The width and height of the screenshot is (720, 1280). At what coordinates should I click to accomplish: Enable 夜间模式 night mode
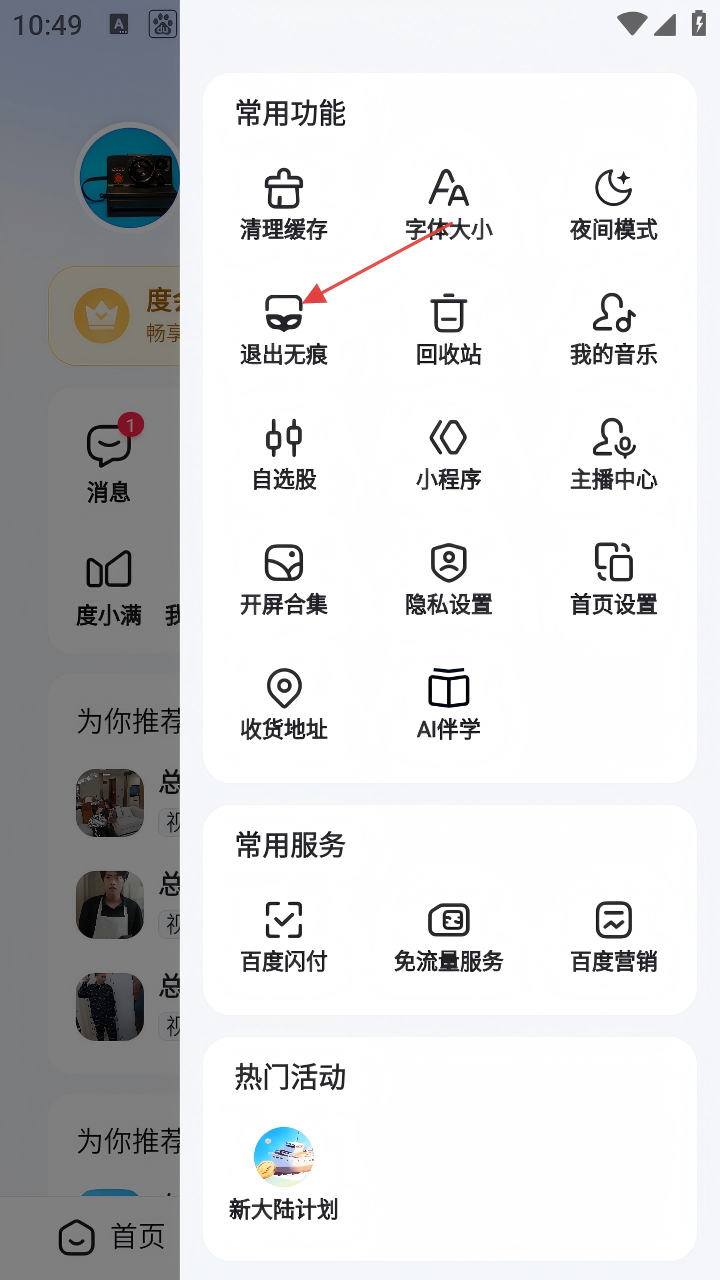(x=613, y=204)
